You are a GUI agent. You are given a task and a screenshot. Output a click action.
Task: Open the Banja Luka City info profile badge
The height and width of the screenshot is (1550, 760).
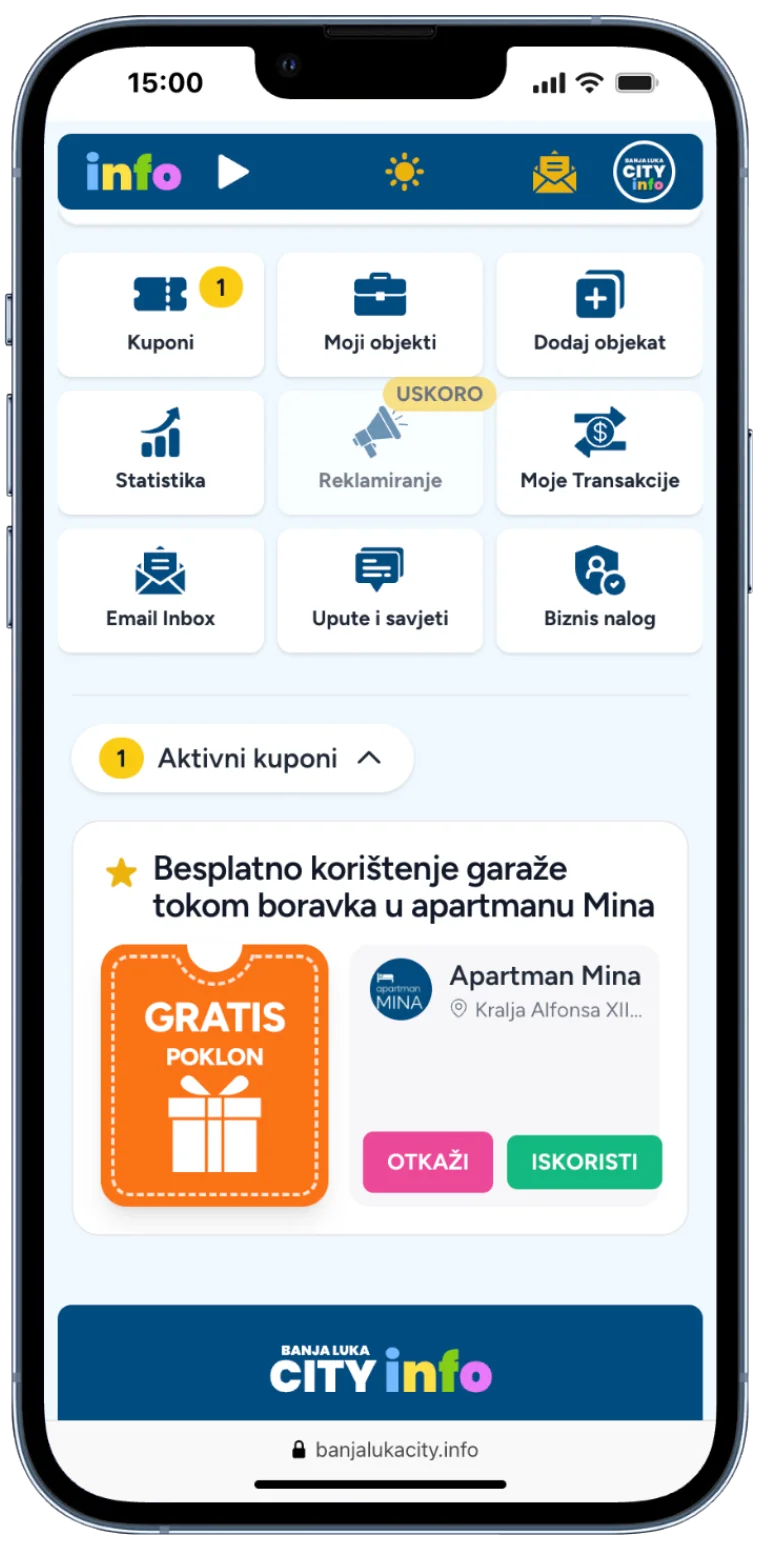click(x=644, y=172)
